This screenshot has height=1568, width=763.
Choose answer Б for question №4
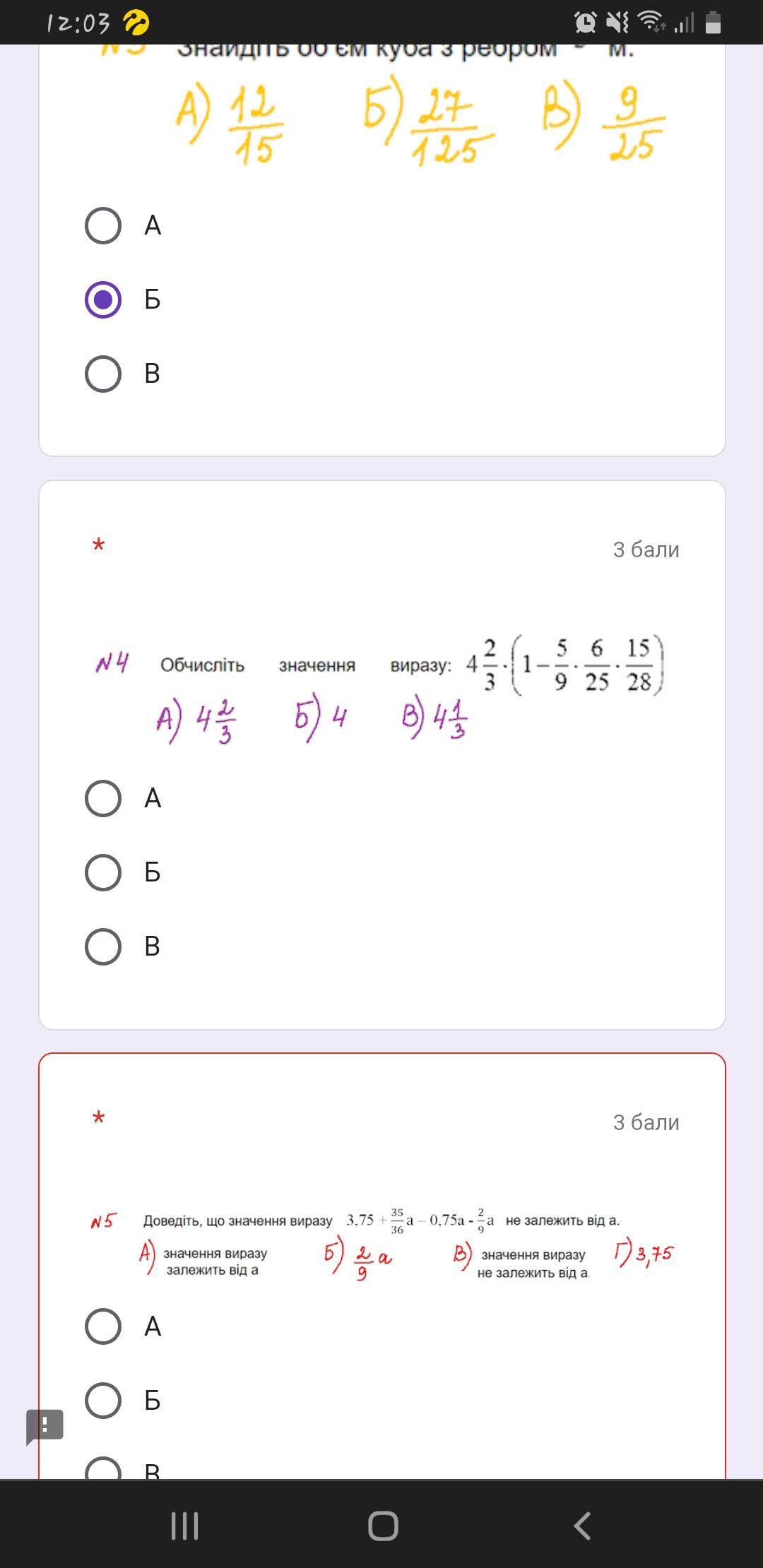tap(103, 872)
